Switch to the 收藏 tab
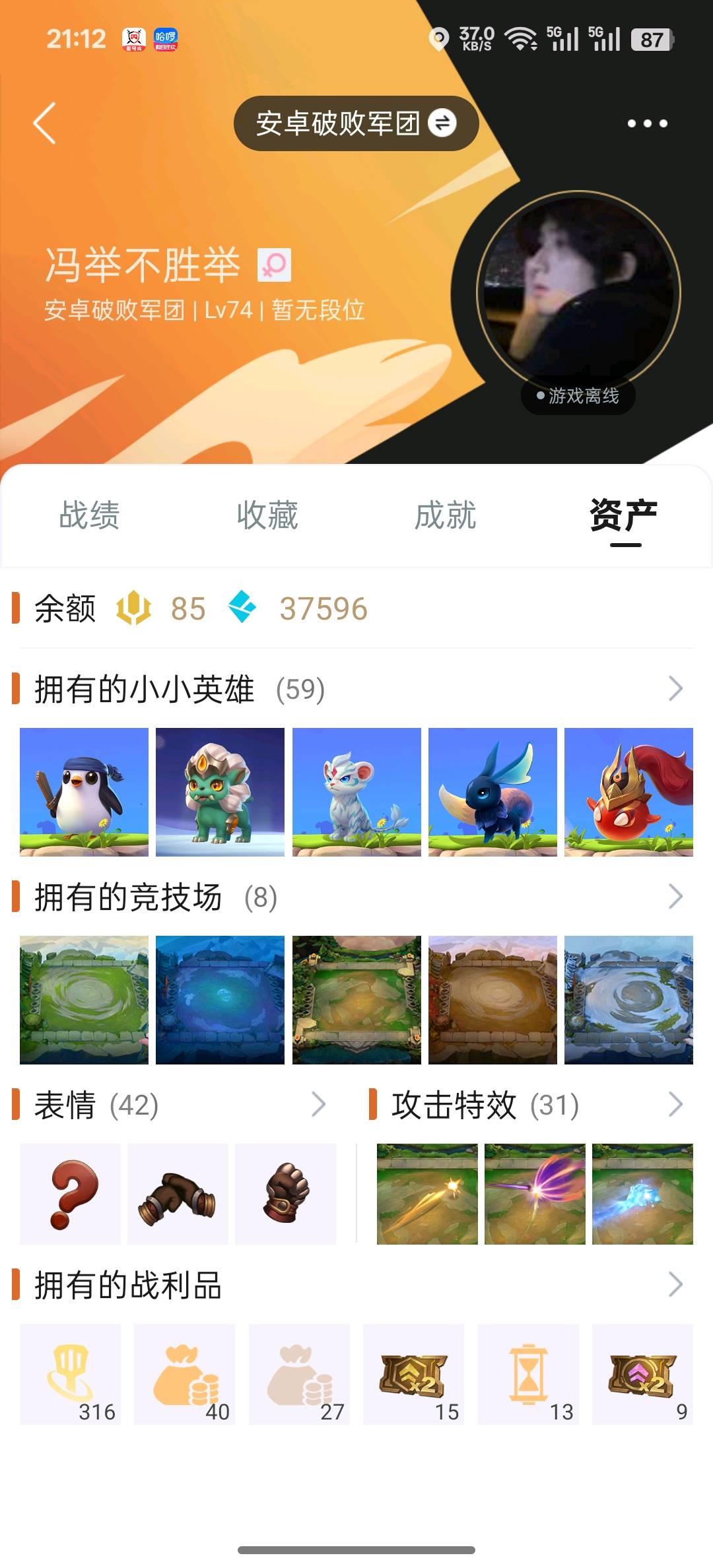Image resolution: width=713 pixels, height=1568 pixels. coord(267,515)
